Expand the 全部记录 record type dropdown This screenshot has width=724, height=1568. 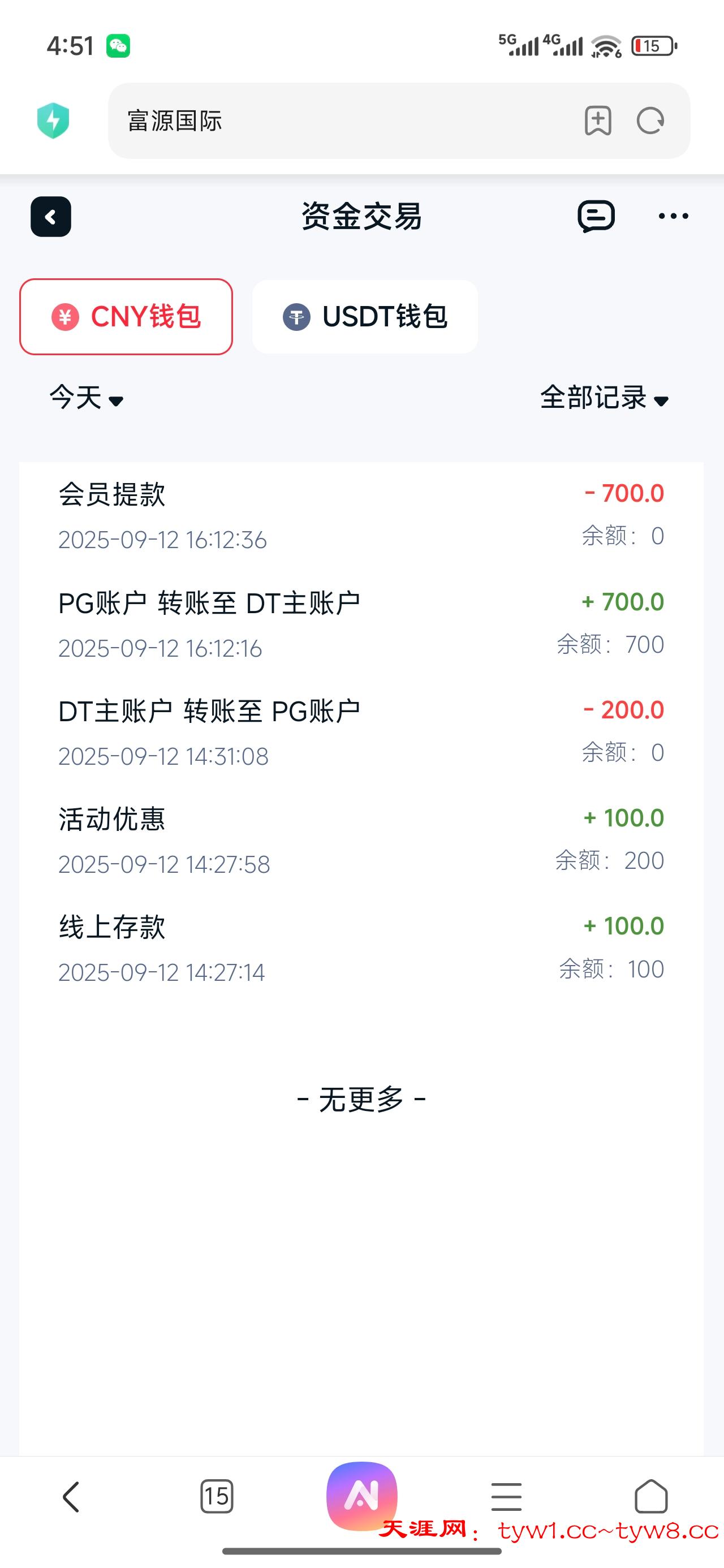pyautogui.click(x=604, y=398)
